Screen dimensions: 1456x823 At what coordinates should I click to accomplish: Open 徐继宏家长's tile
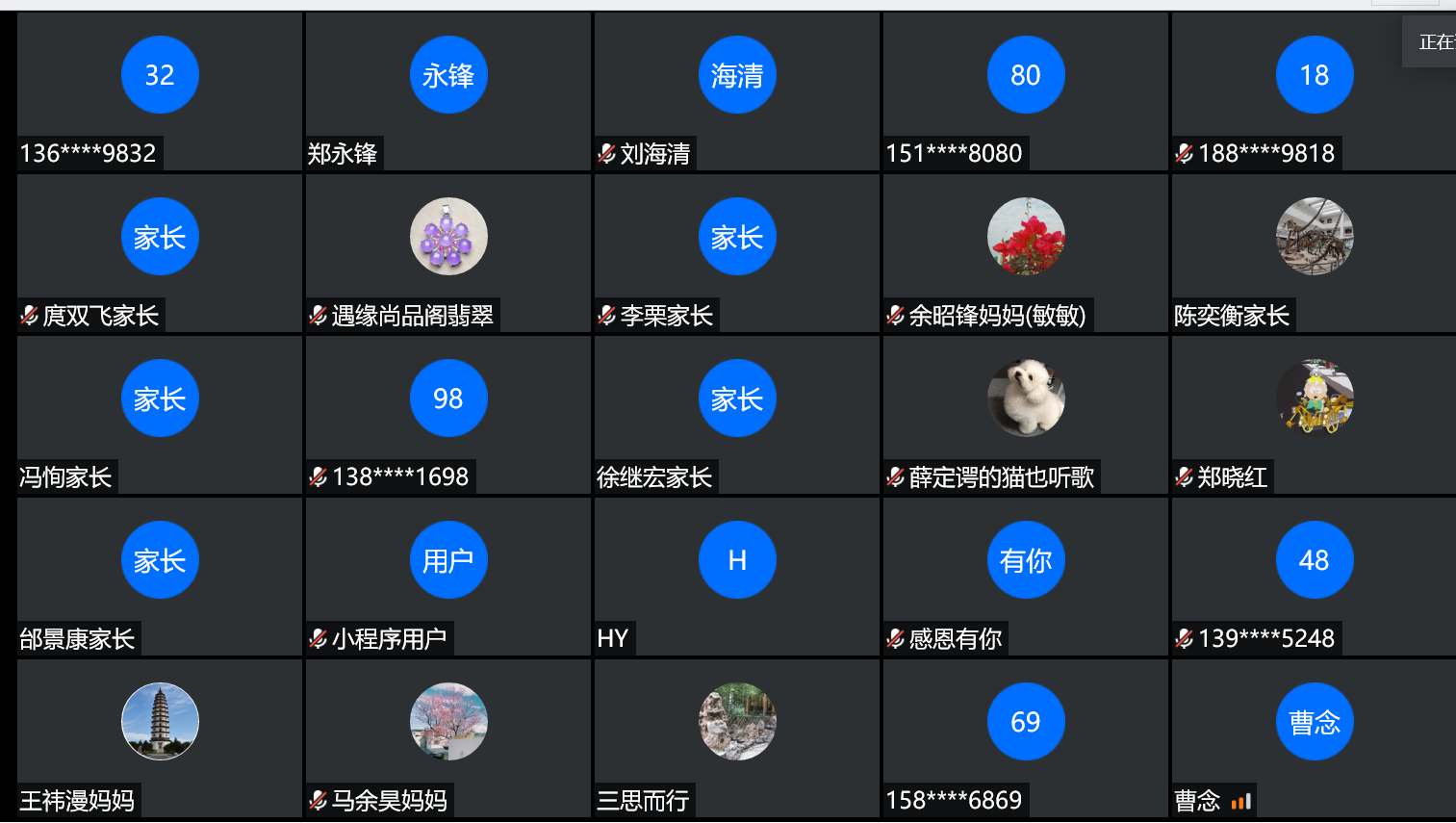(737, 415)
